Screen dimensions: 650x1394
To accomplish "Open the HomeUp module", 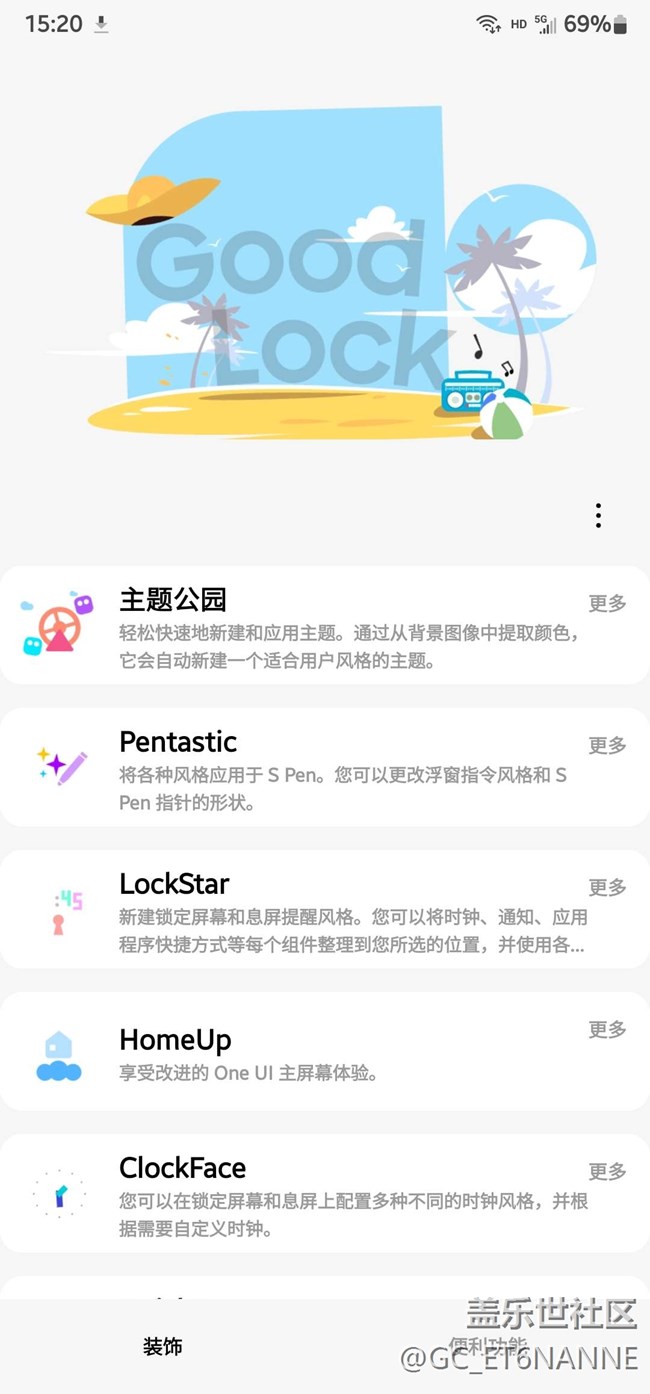I will click(x=300, y=1052).
